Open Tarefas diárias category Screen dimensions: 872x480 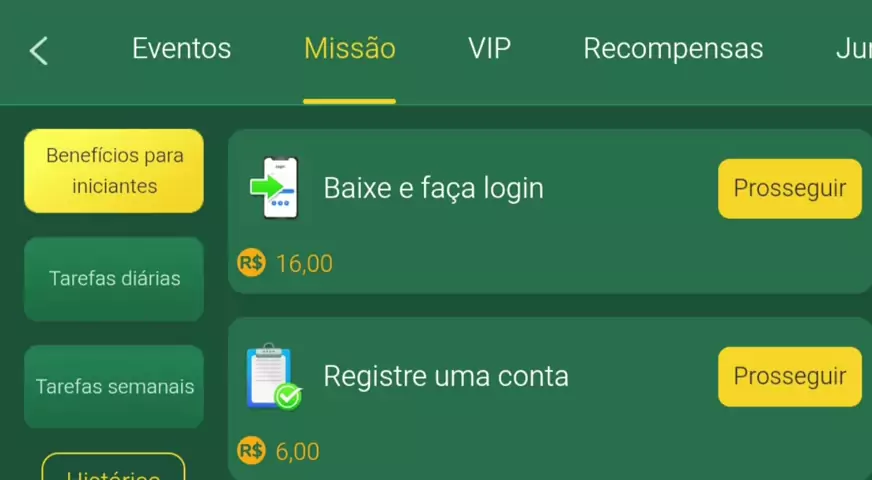click(x=114, y=279)
